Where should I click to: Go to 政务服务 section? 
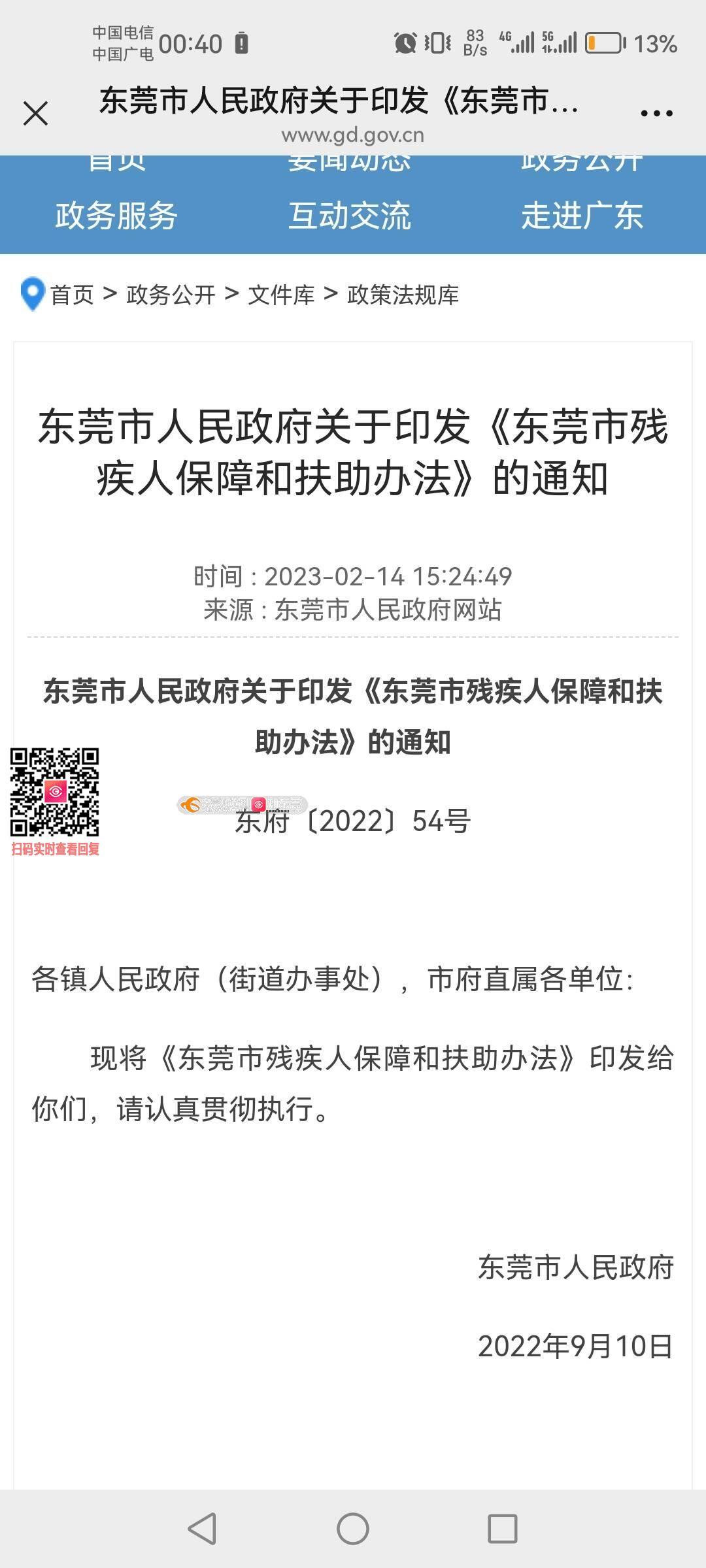pyautogui.click(x=116, y=216)
